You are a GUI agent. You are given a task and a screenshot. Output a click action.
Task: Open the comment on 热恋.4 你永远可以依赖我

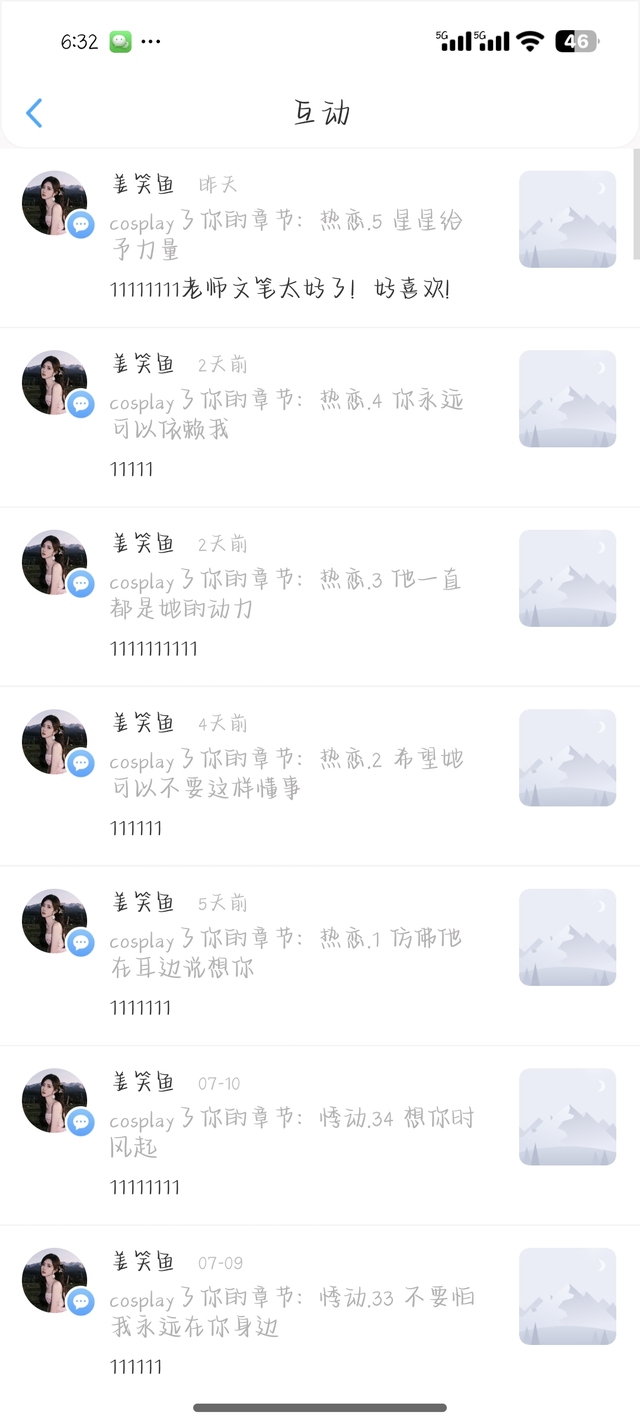click(x=285, y=414)
